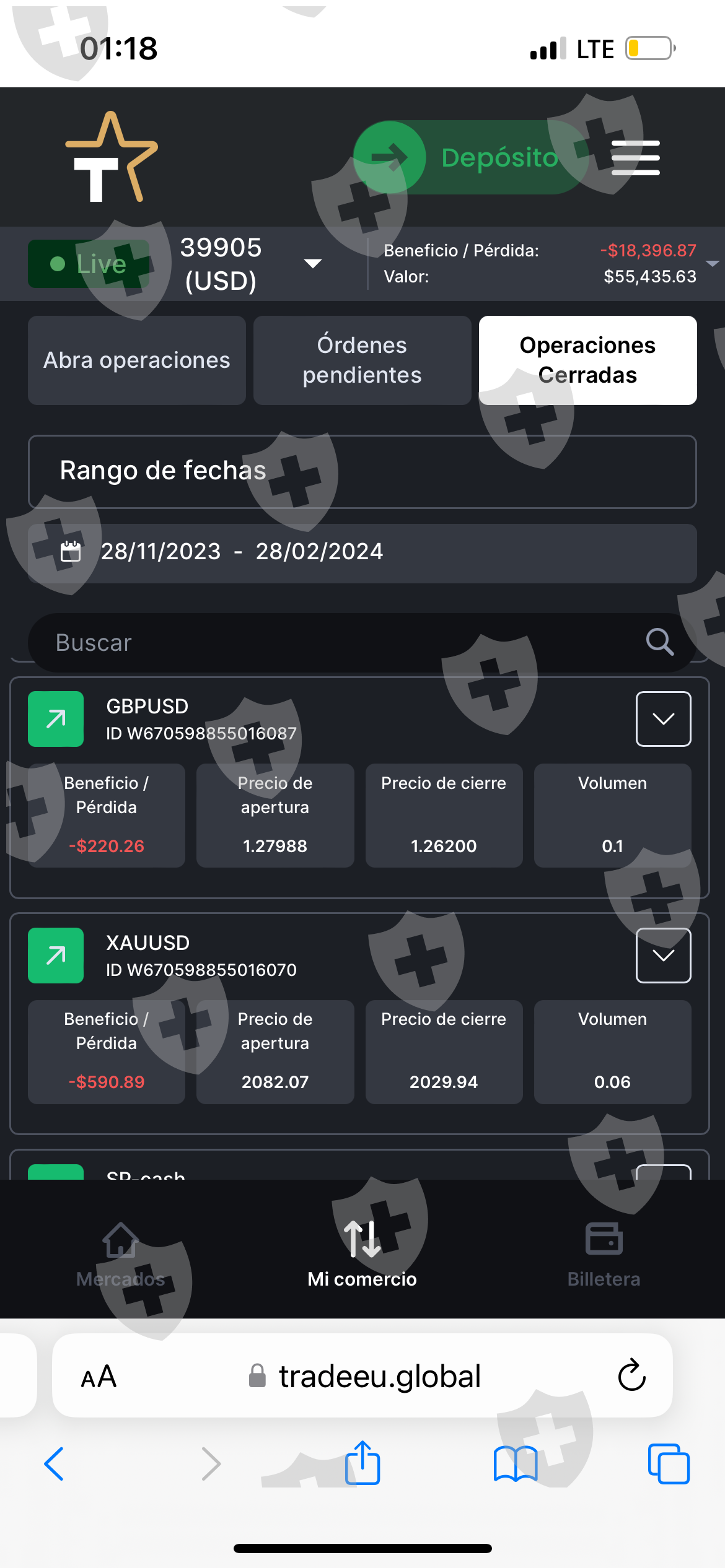Image resolution: width=725 pixels, height=1568 pixels.
Task: Switch to Abra operaciones tab
Action: point(137,360)
